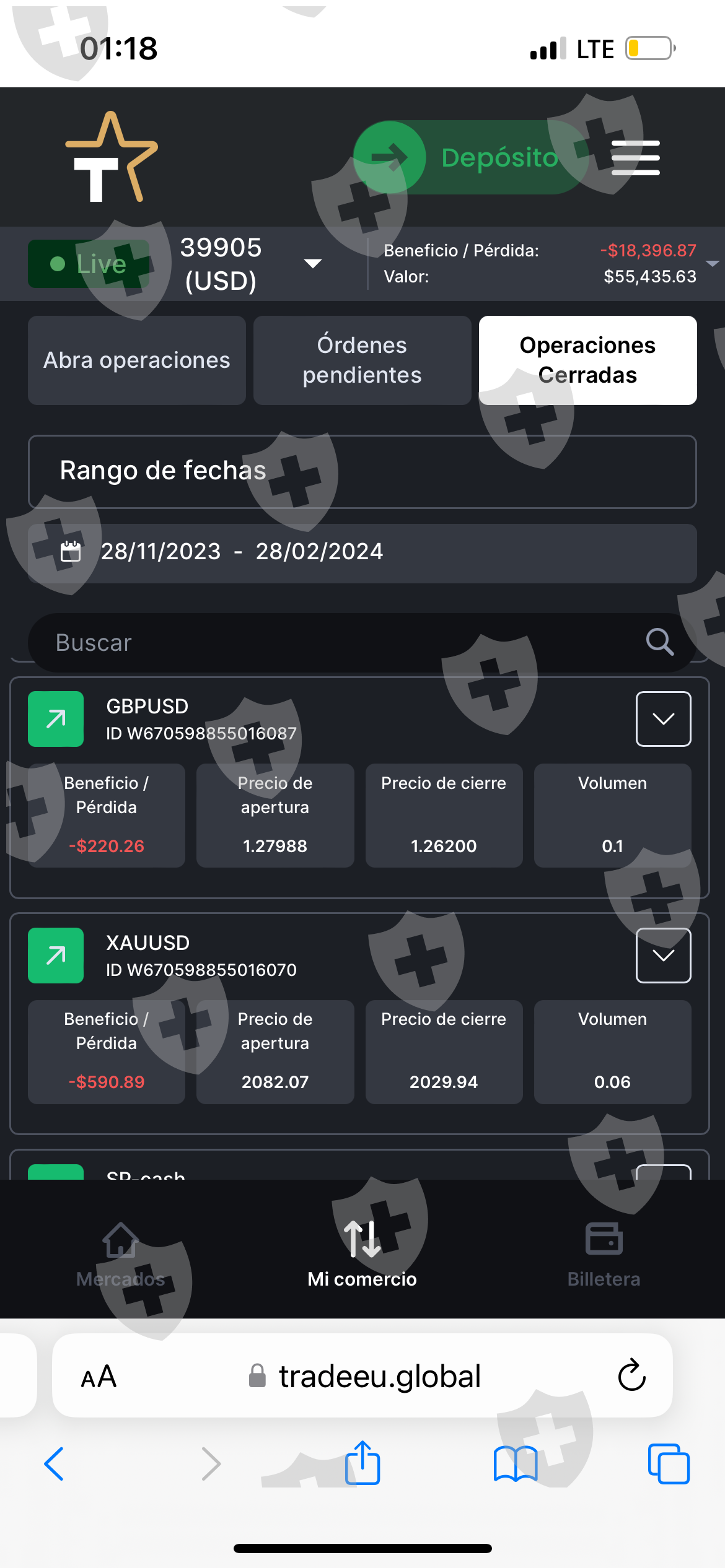Image resolution: width=725 pixels, height=1568 pixels.
Task: Switch to Abra operaciones tab
Action: point(137,360)
